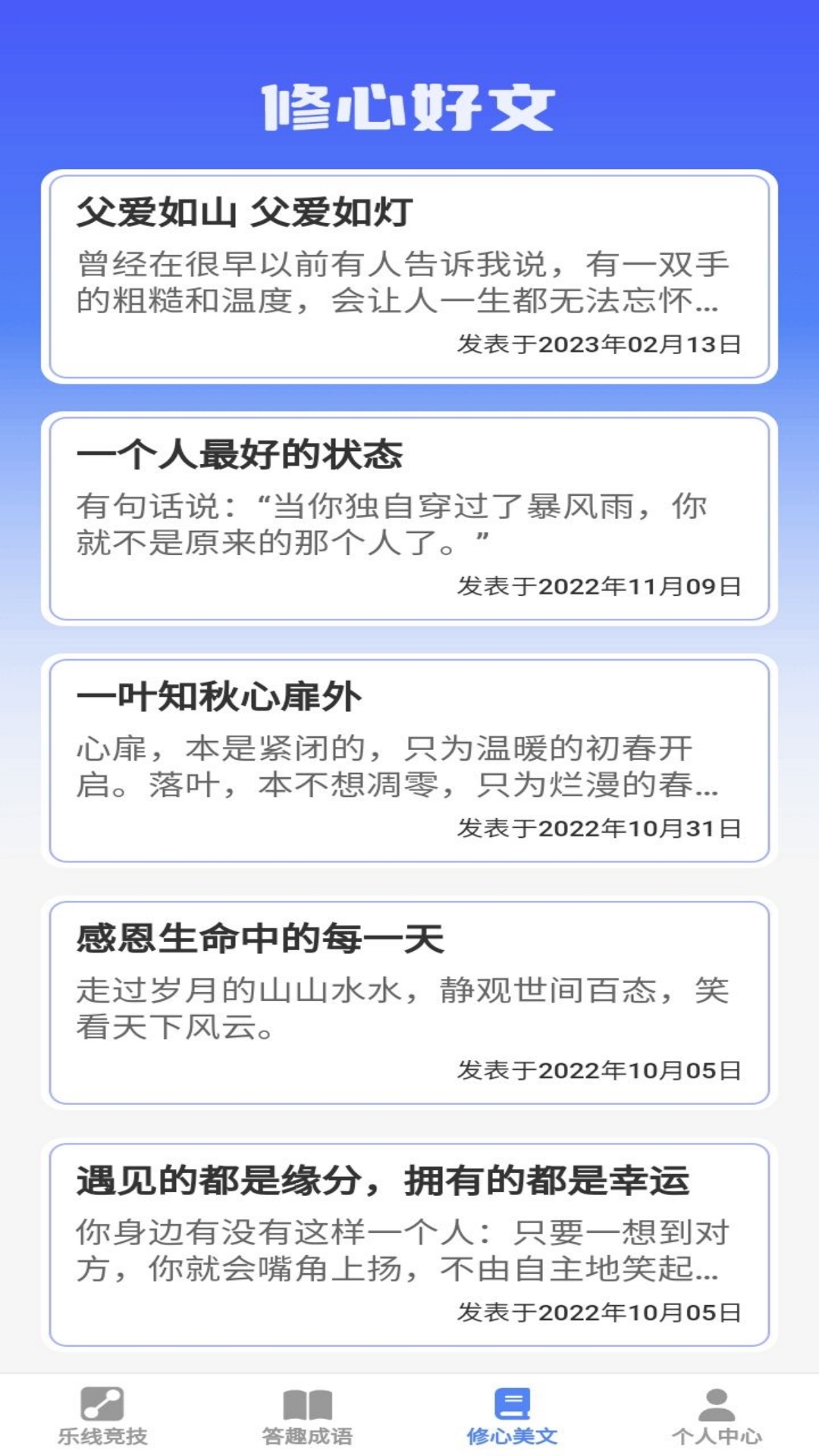Open the article 一个人最好的状态
The image size is (819, 1456).
click(x=409, y=516)
